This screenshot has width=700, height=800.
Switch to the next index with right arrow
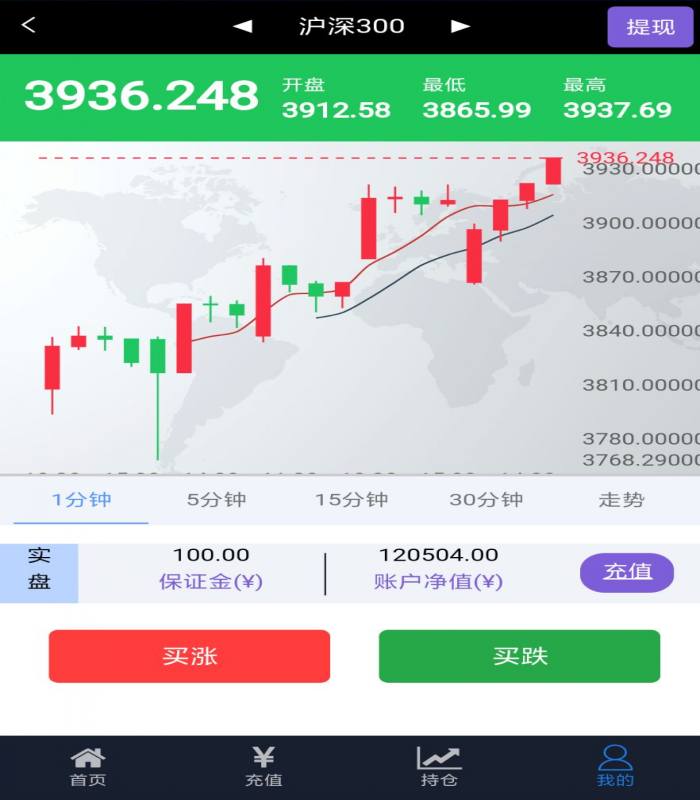pyautogui.click(x=460, y=26)
